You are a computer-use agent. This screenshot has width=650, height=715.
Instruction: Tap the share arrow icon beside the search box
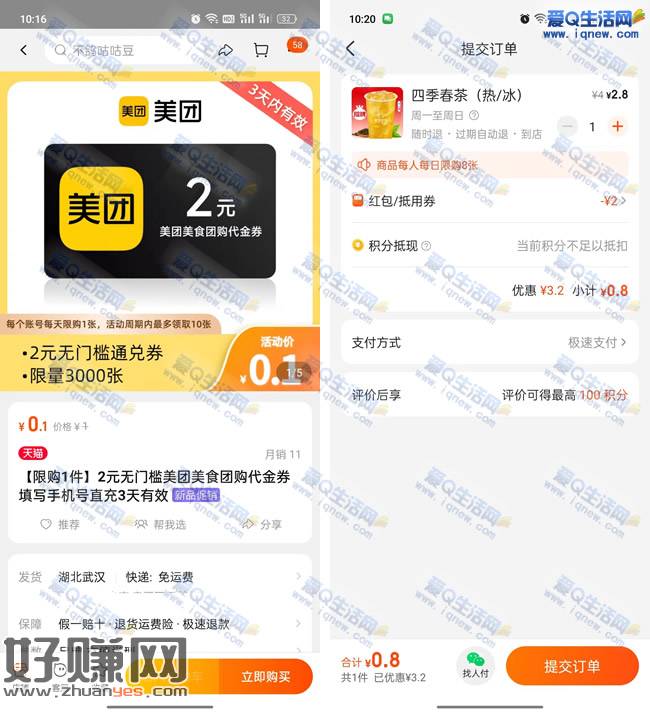coord(225,50)
